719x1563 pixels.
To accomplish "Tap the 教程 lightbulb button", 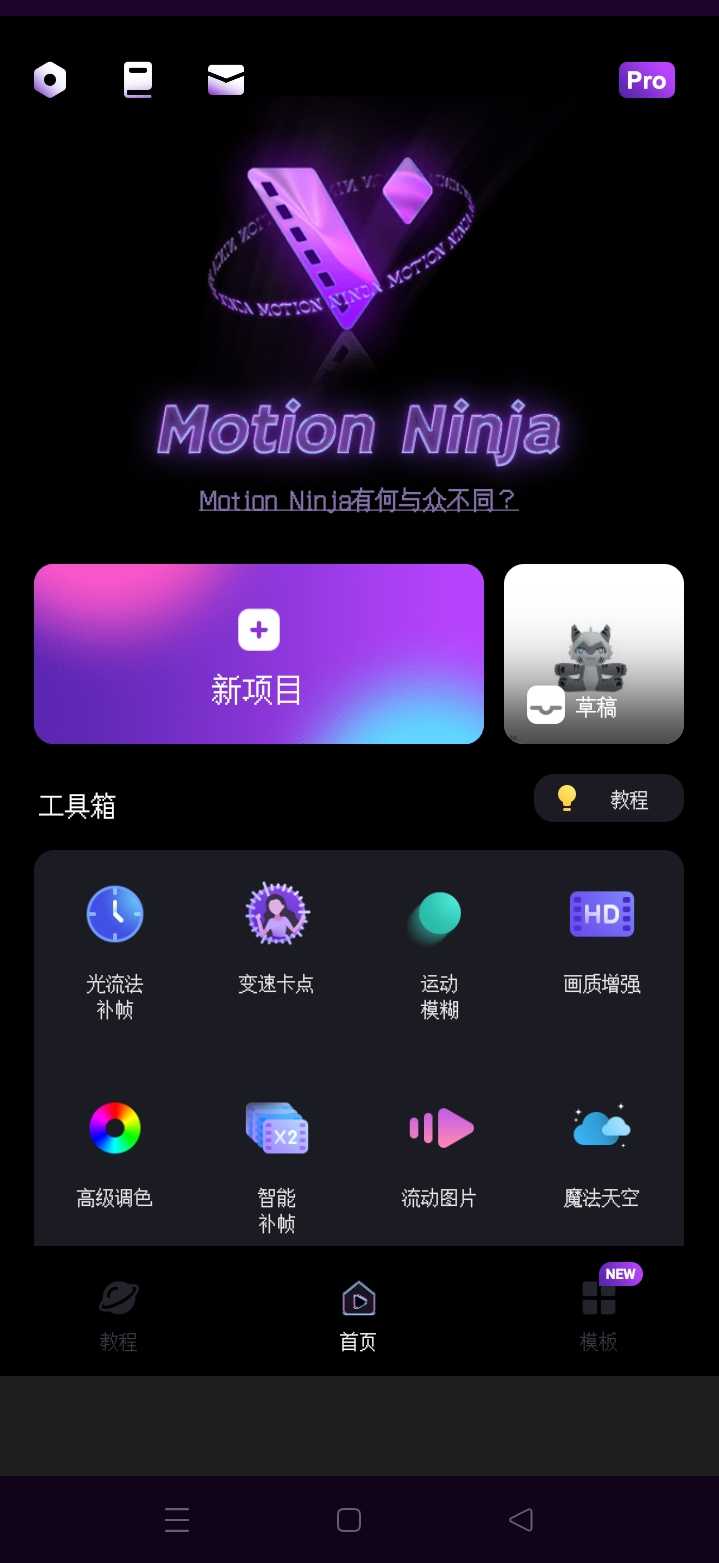I will pyautogui.click(x=608, y=799).
